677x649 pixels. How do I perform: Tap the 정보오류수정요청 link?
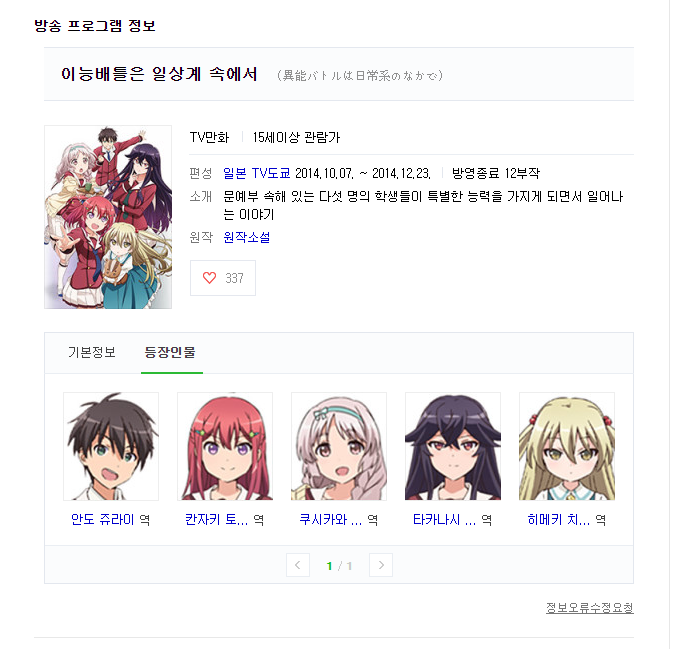click(x=589, y=608)
